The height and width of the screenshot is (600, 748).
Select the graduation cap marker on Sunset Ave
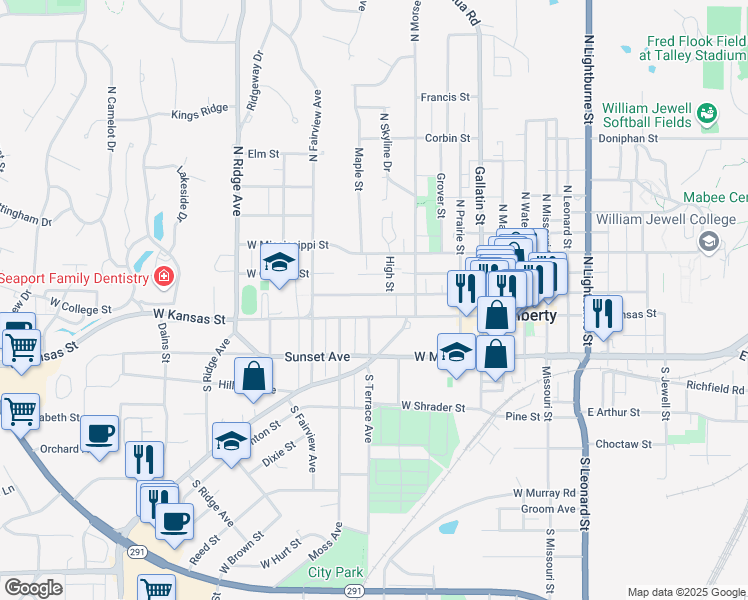(x=456, y=352)
